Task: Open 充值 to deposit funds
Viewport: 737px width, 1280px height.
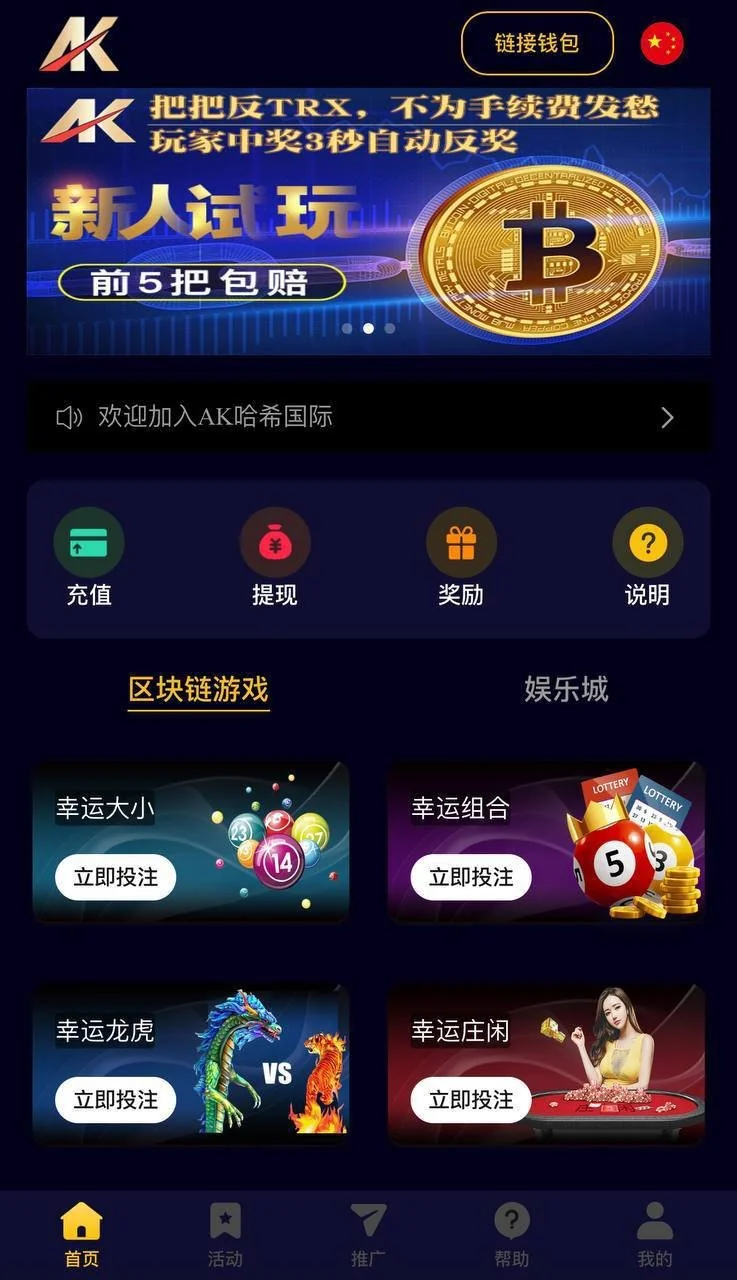Action: [x=89, y=558]
